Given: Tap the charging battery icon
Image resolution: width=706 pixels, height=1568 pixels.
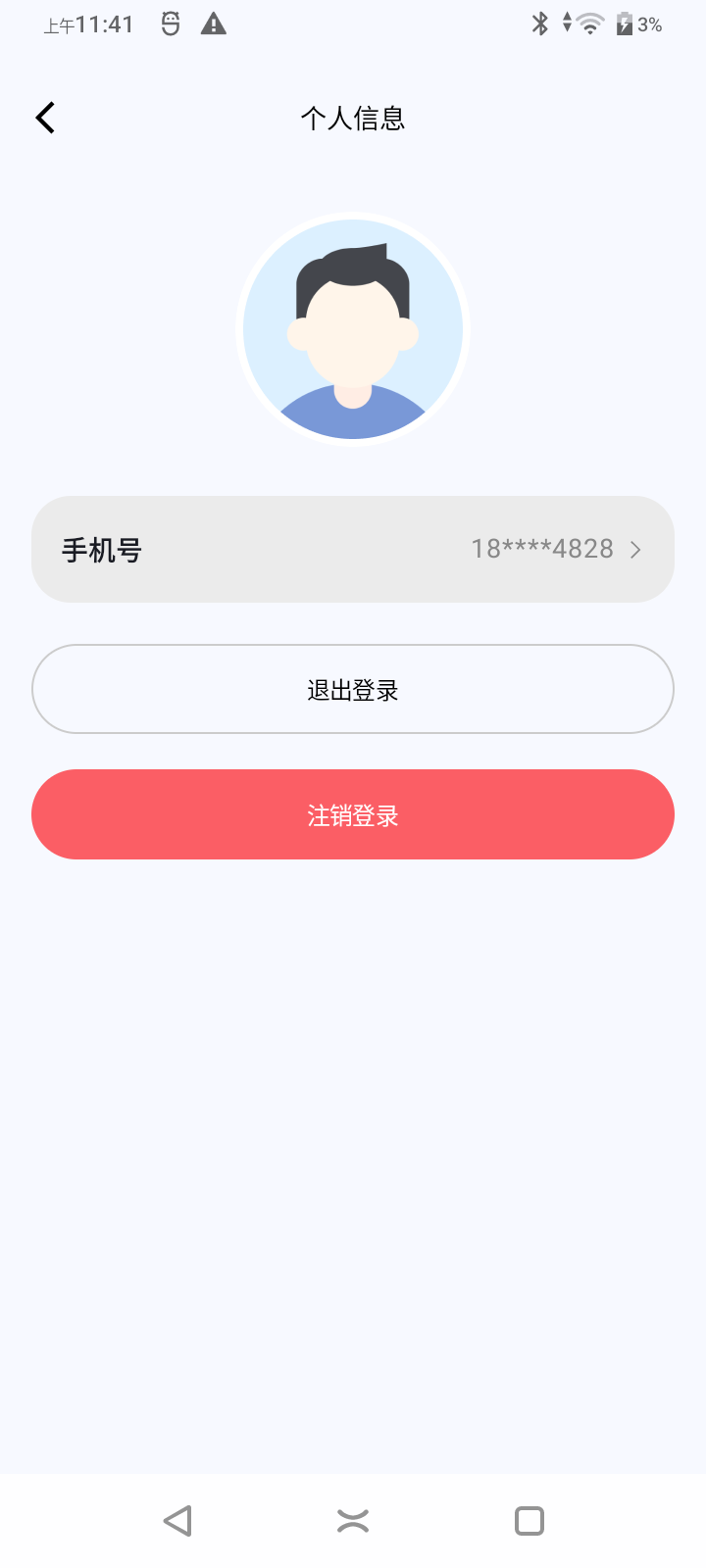Looking at the screenshot, I should pos(622,24).
